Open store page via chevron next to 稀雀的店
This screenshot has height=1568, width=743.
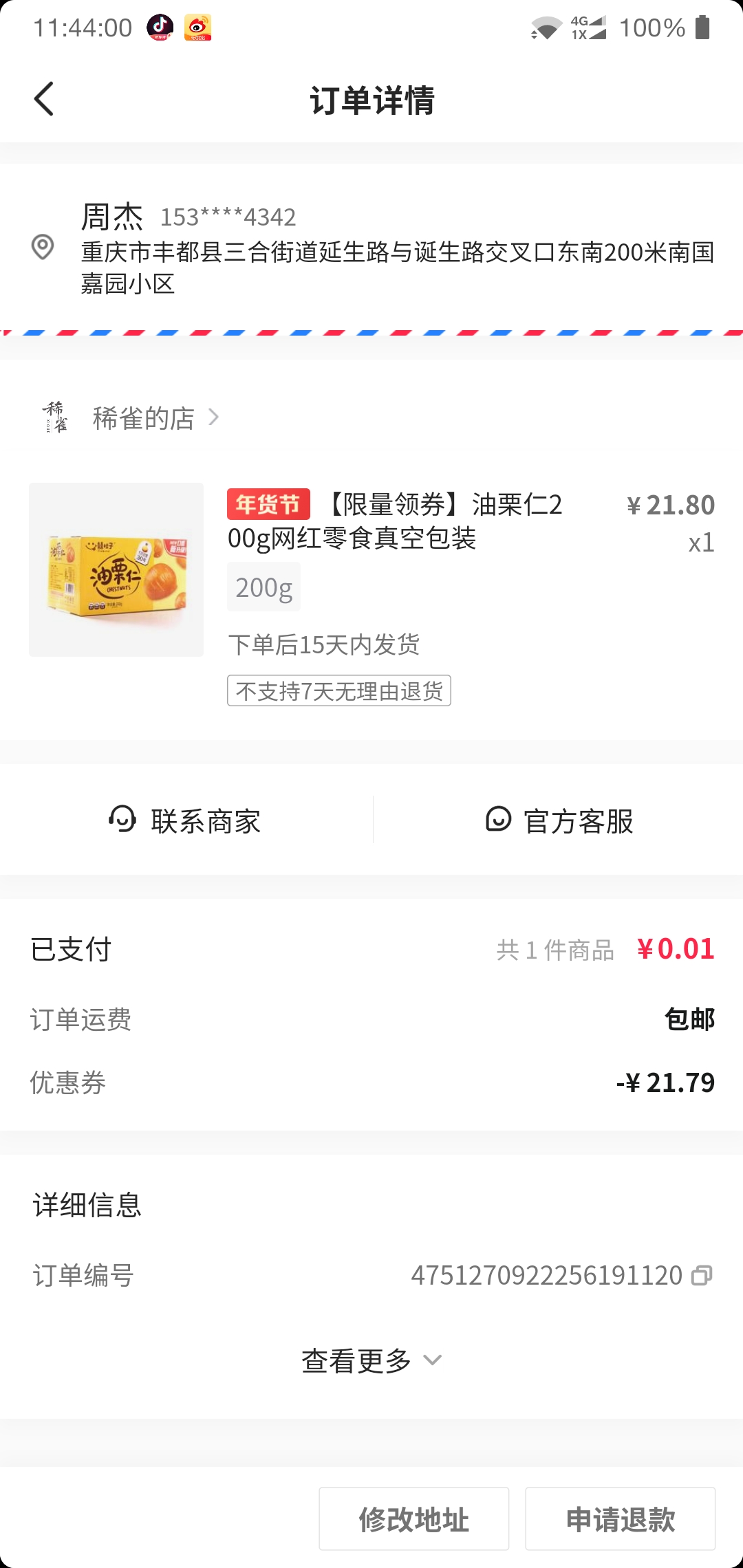[x=213, y=417]
